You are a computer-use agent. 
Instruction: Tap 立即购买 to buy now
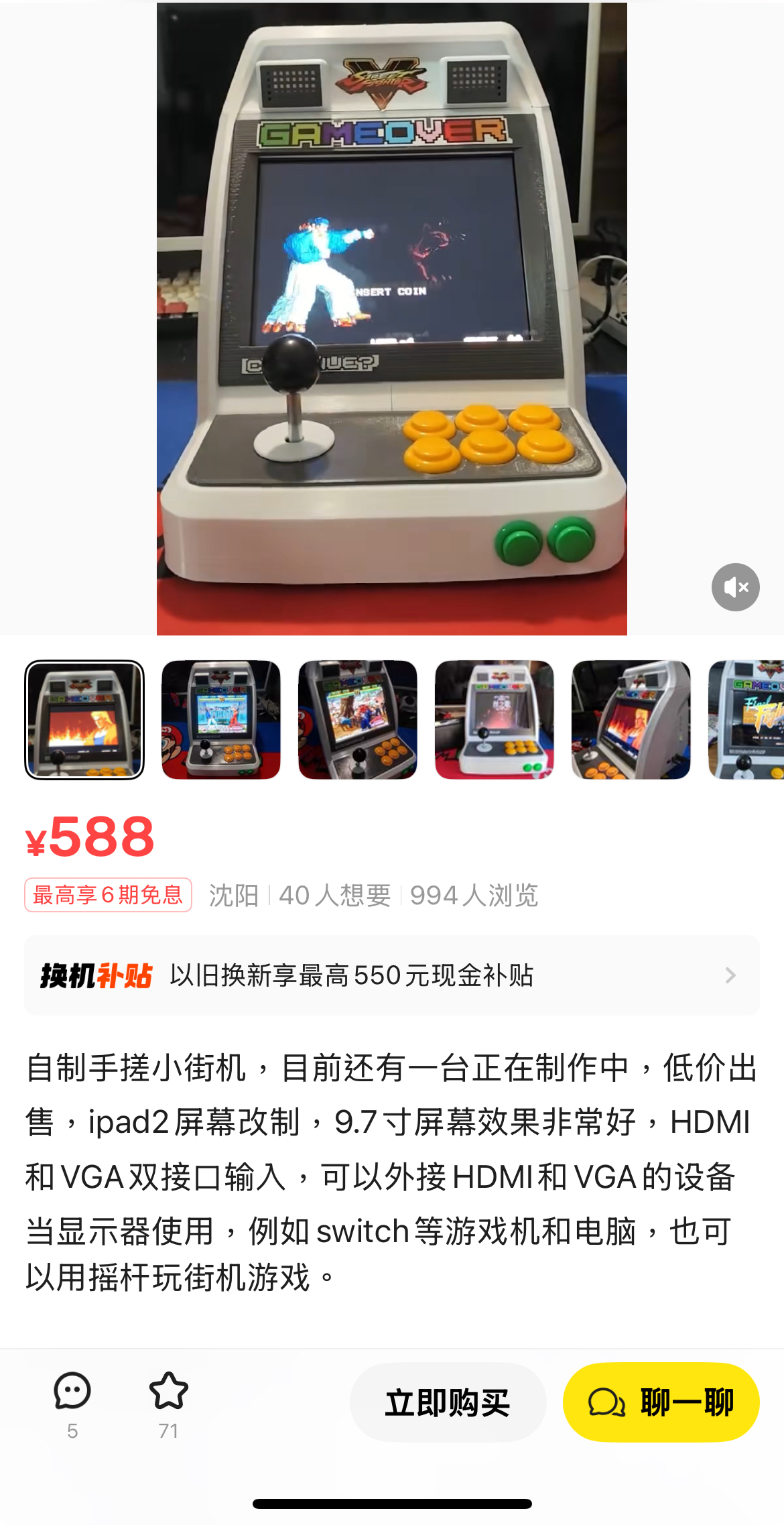pyautogui.click(x=448, y=1402)
